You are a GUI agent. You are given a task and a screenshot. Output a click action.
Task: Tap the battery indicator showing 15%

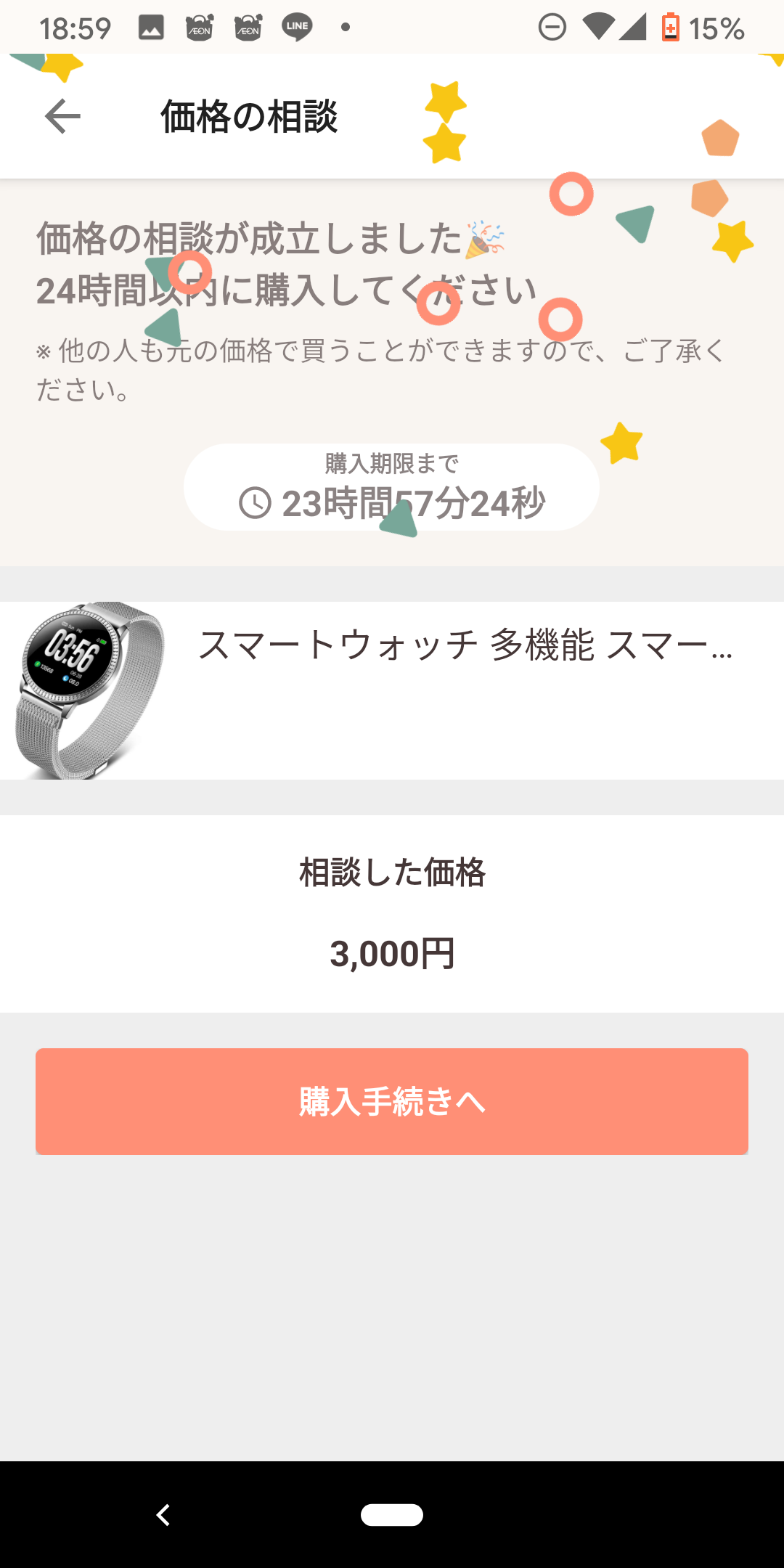pos(669,28)
